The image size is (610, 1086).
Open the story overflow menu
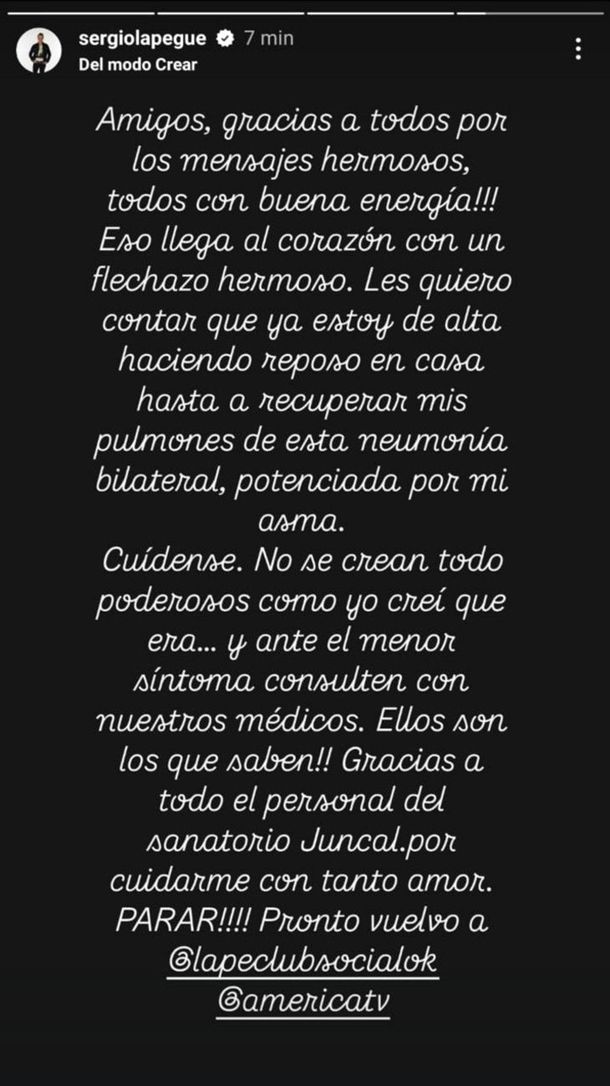click(x=580, y=48)
